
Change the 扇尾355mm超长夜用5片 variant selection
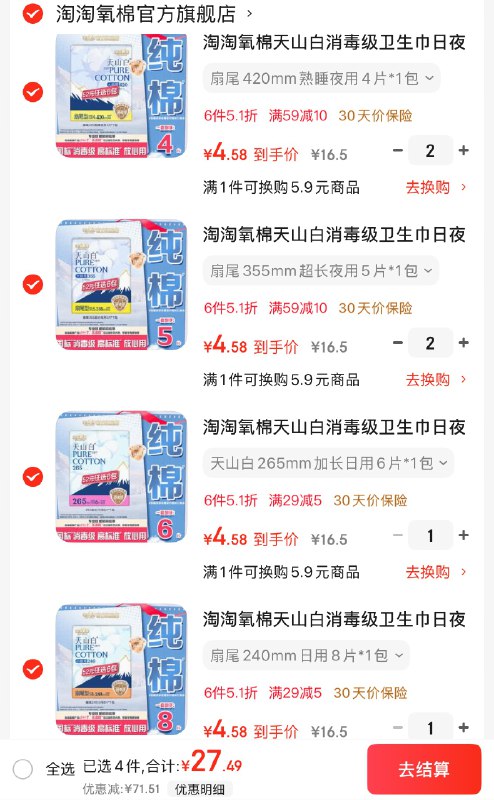click(x=321, y=270)
